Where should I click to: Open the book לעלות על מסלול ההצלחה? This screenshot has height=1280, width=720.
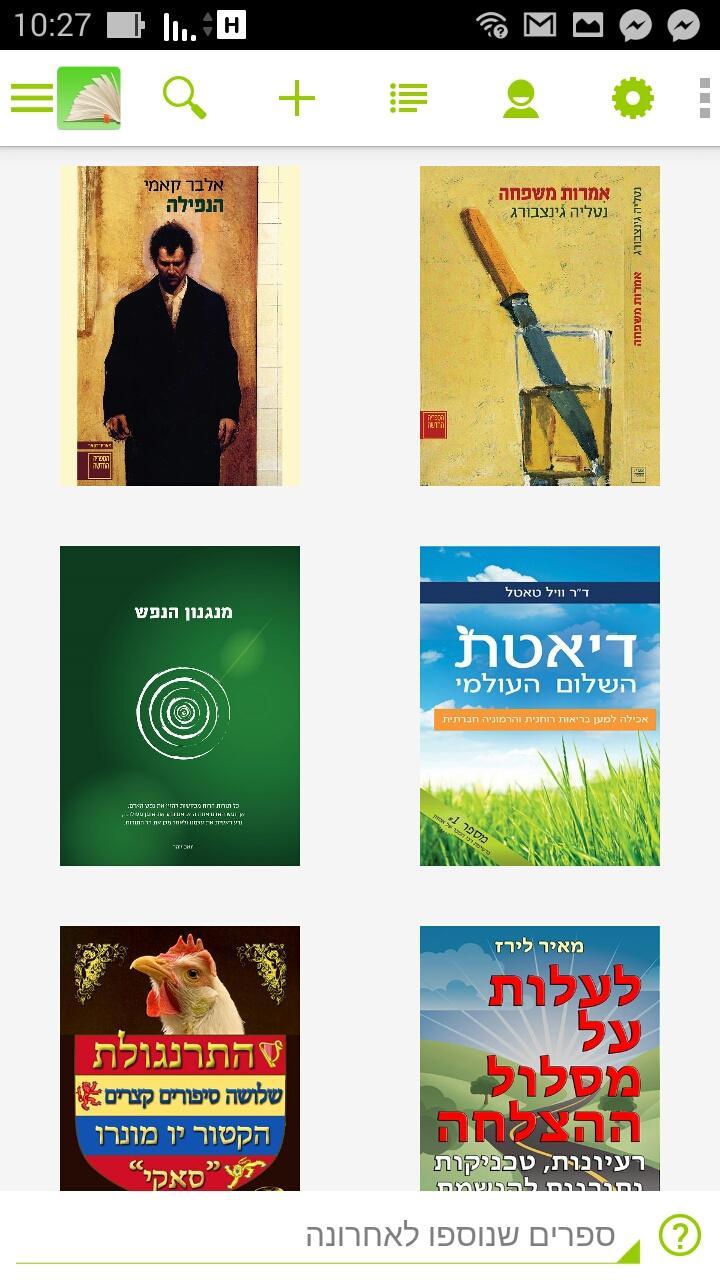[540, 1058]
